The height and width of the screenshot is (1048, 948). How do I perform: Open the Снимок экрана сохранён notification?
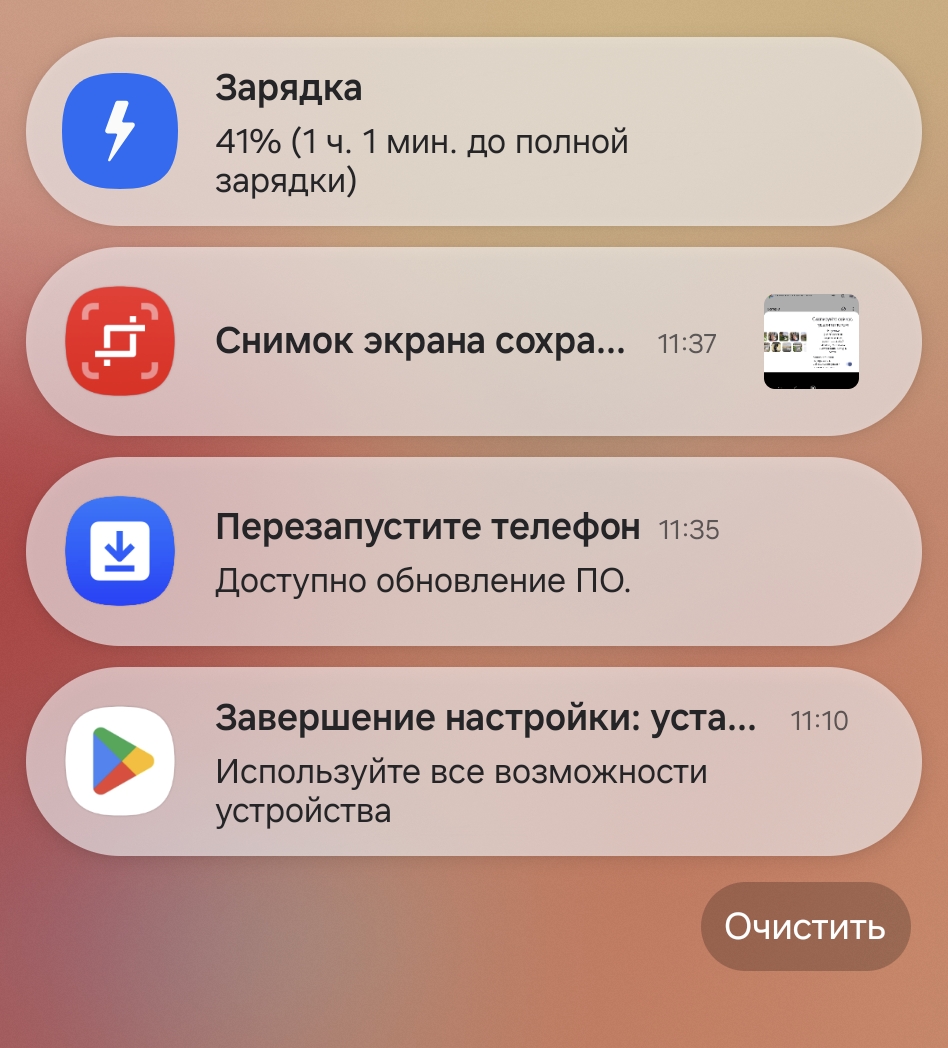click(x=420, y=343)
